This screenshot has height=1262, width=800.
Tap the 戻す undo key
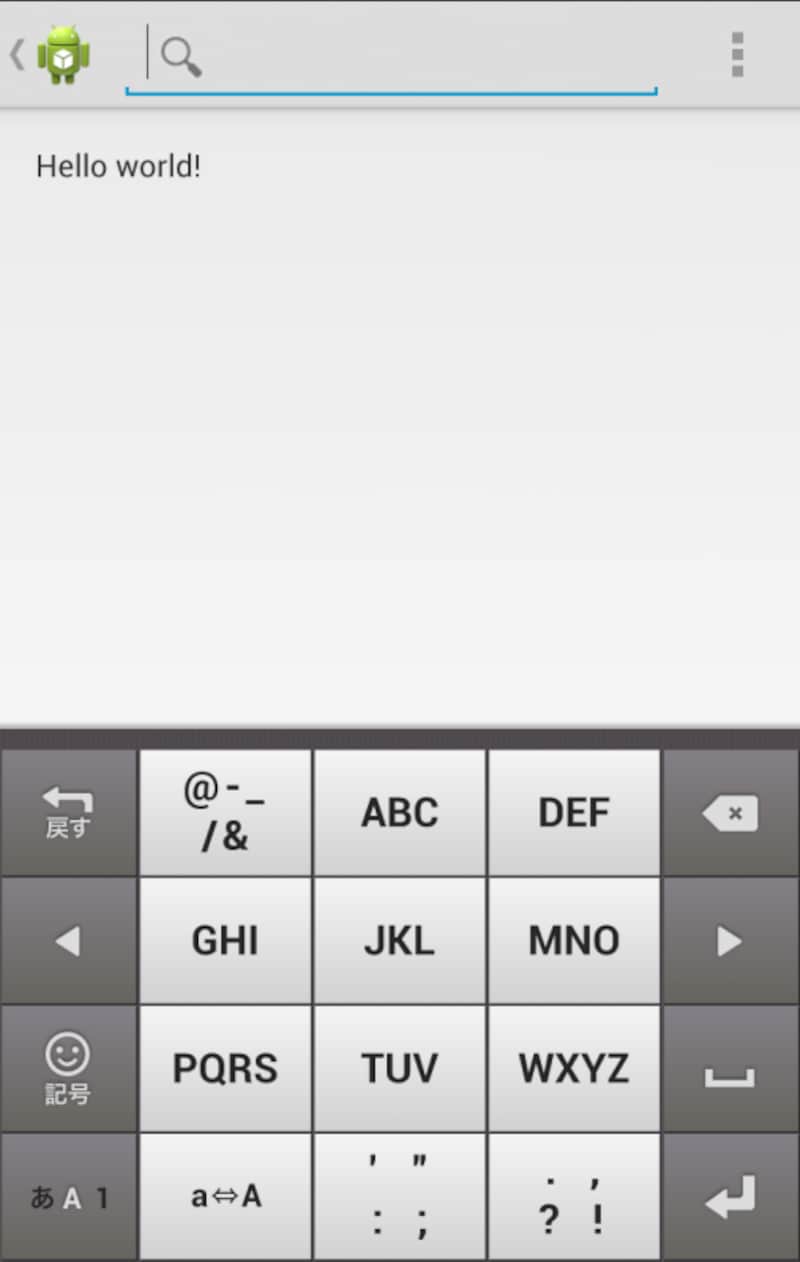click(67, 811)
